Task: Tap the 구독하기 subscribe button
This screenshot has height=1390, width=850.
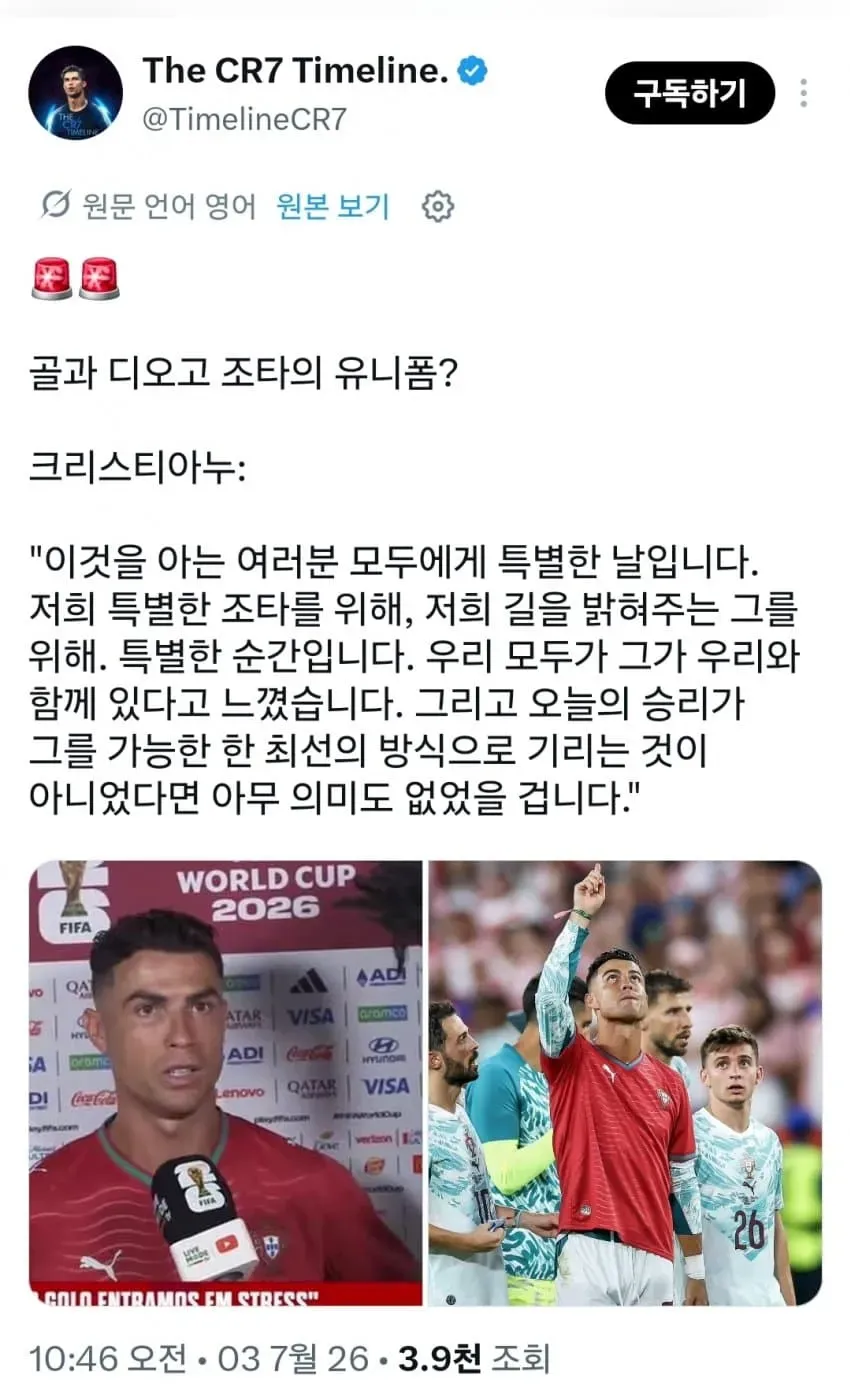Action: 689,93
